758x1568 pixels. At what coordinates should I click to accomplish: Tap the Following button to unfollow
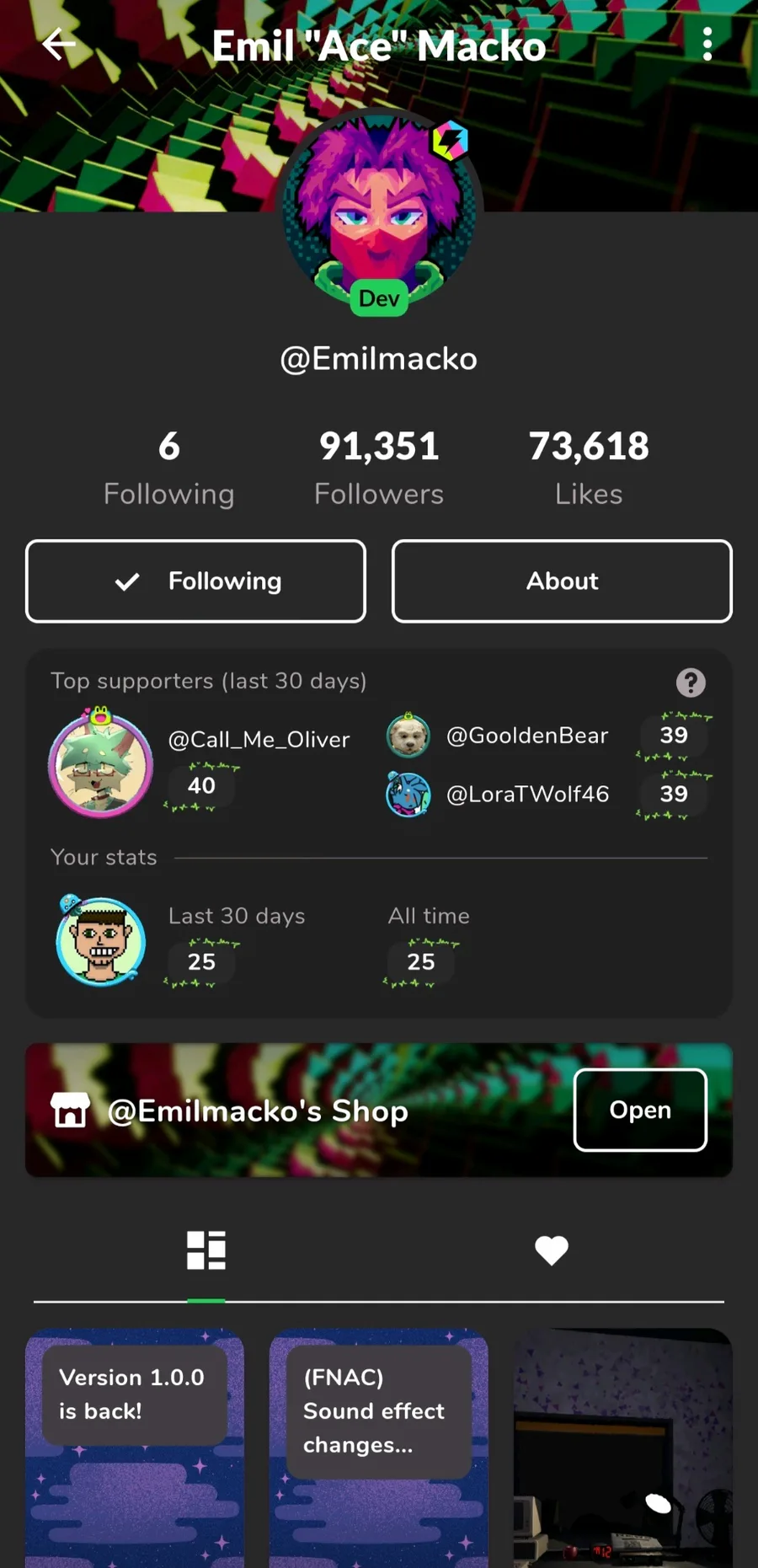195,581
